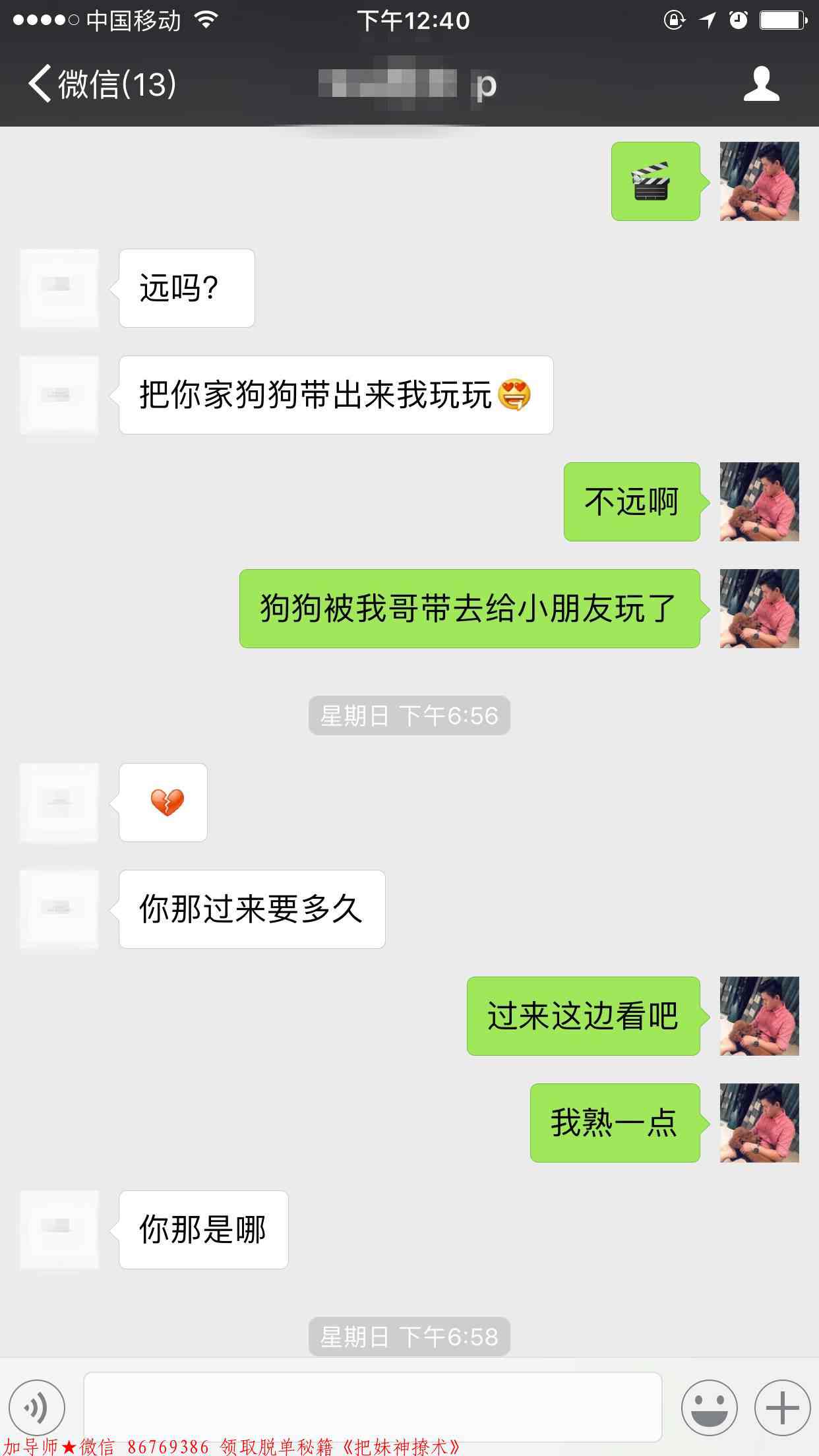Click the clapperboard video emoji message
Image resolution: width=819 pixels, height=1456 pixels.
654,181
